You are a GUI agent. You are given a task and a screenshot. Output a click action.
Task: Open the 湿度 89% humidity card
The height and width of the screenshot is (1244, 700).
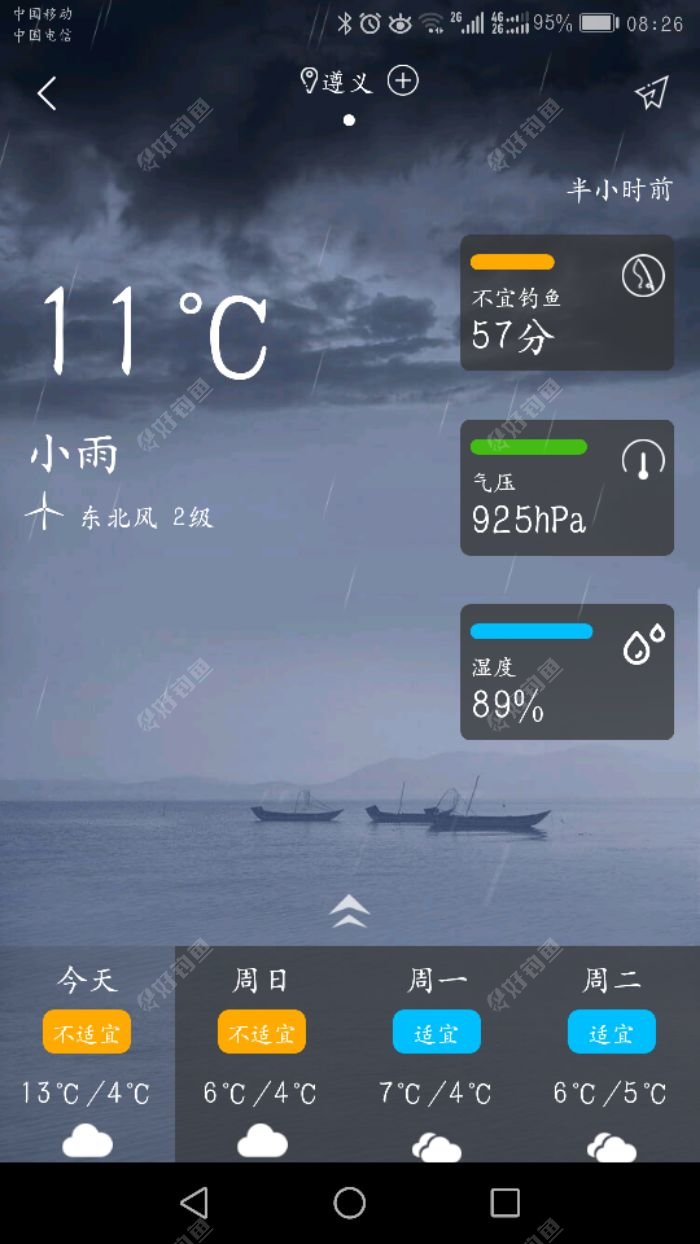point(566,672)
